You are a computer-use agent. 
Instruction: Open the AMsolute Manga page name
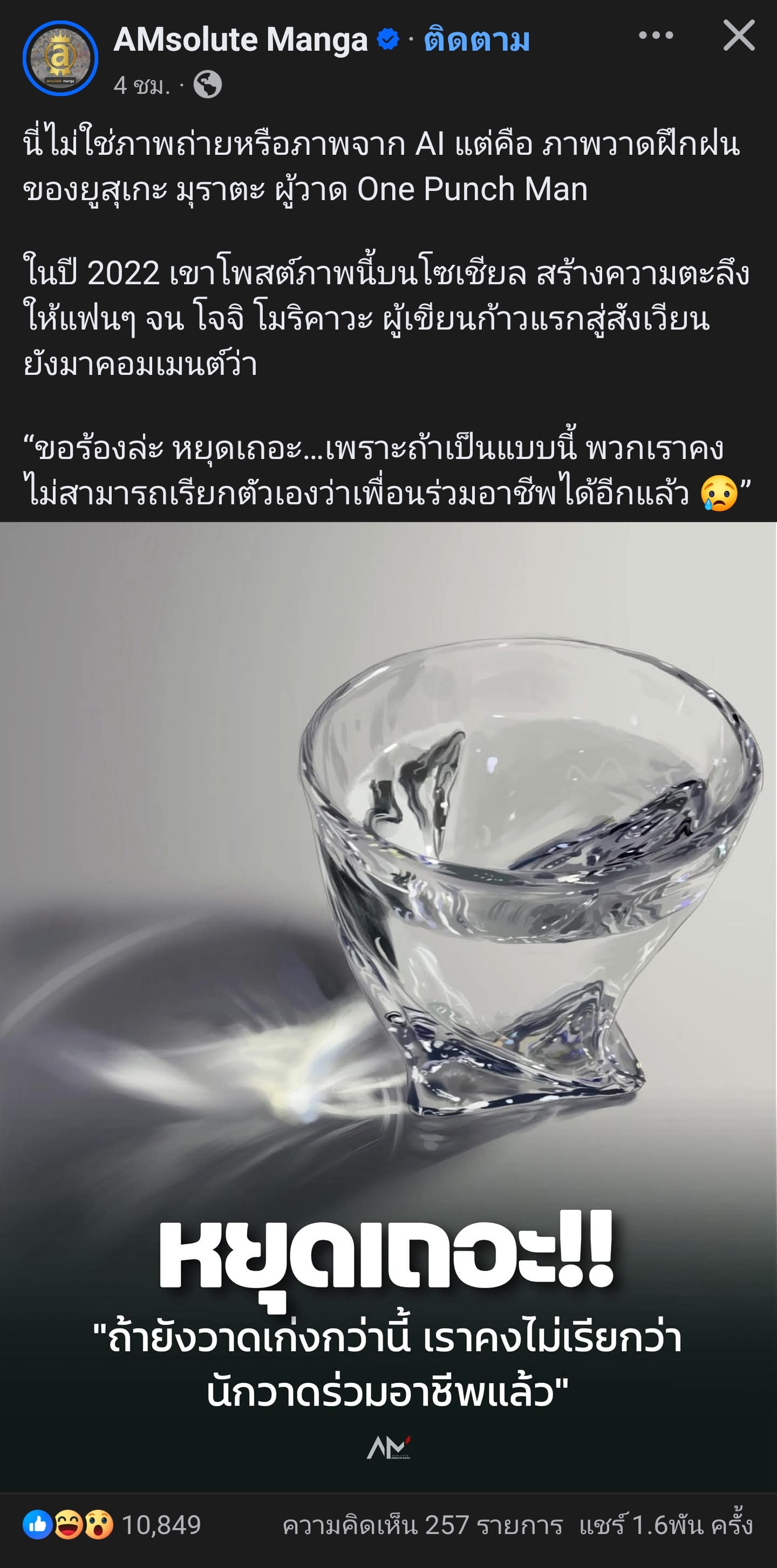[241, 40]
